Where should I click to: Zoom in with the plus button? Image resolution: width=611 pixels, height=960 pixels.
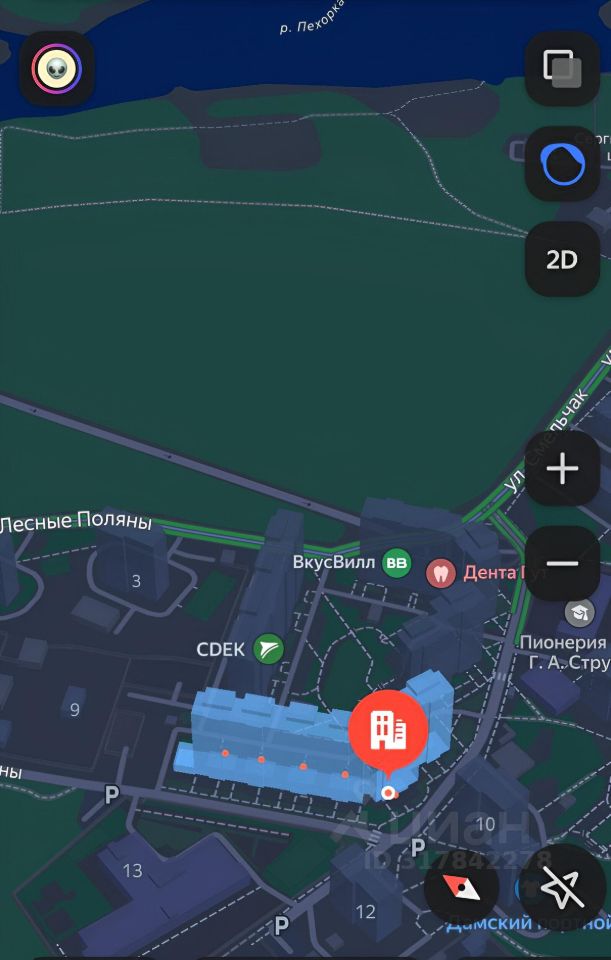(562, 468)
